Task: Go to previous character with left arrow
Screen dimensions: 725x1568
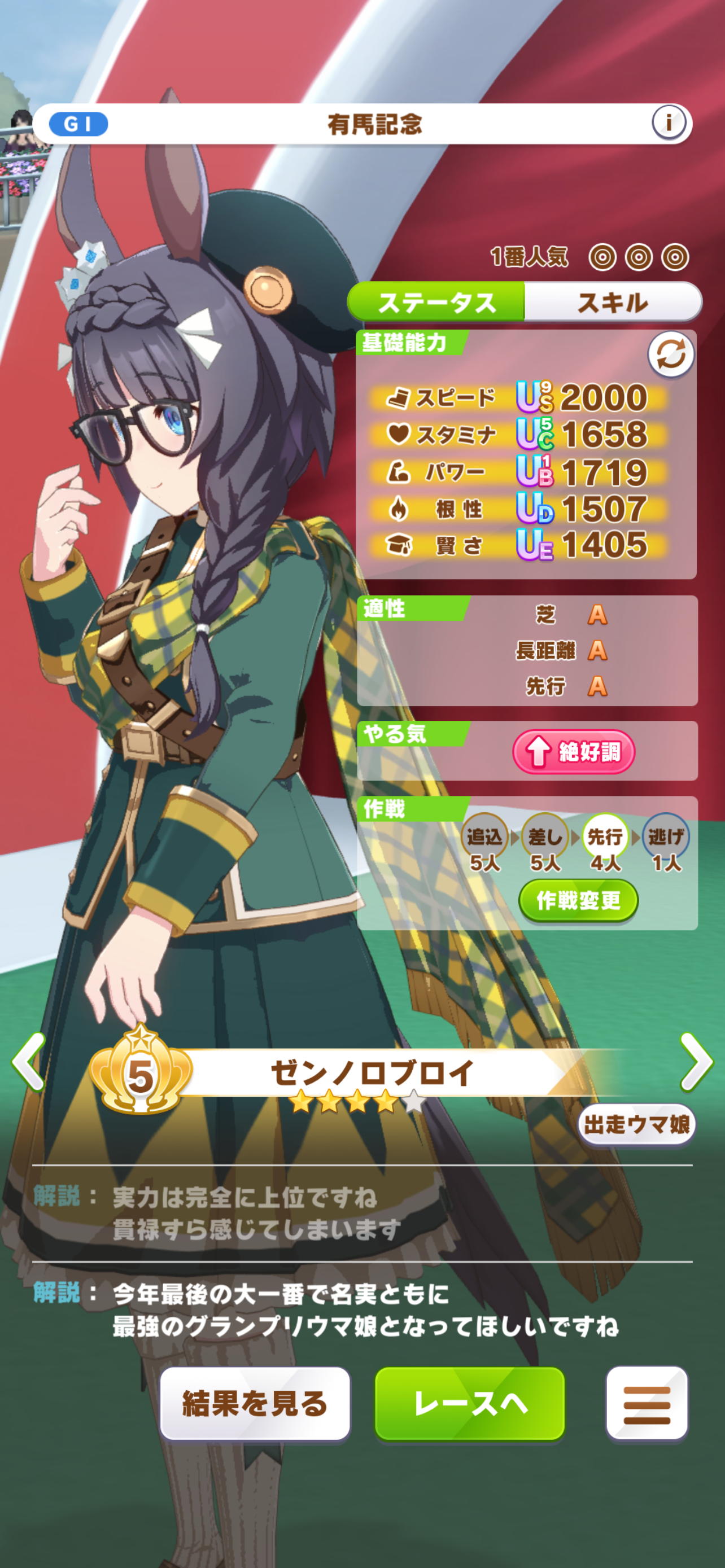Action: (x=29, y=1062)
